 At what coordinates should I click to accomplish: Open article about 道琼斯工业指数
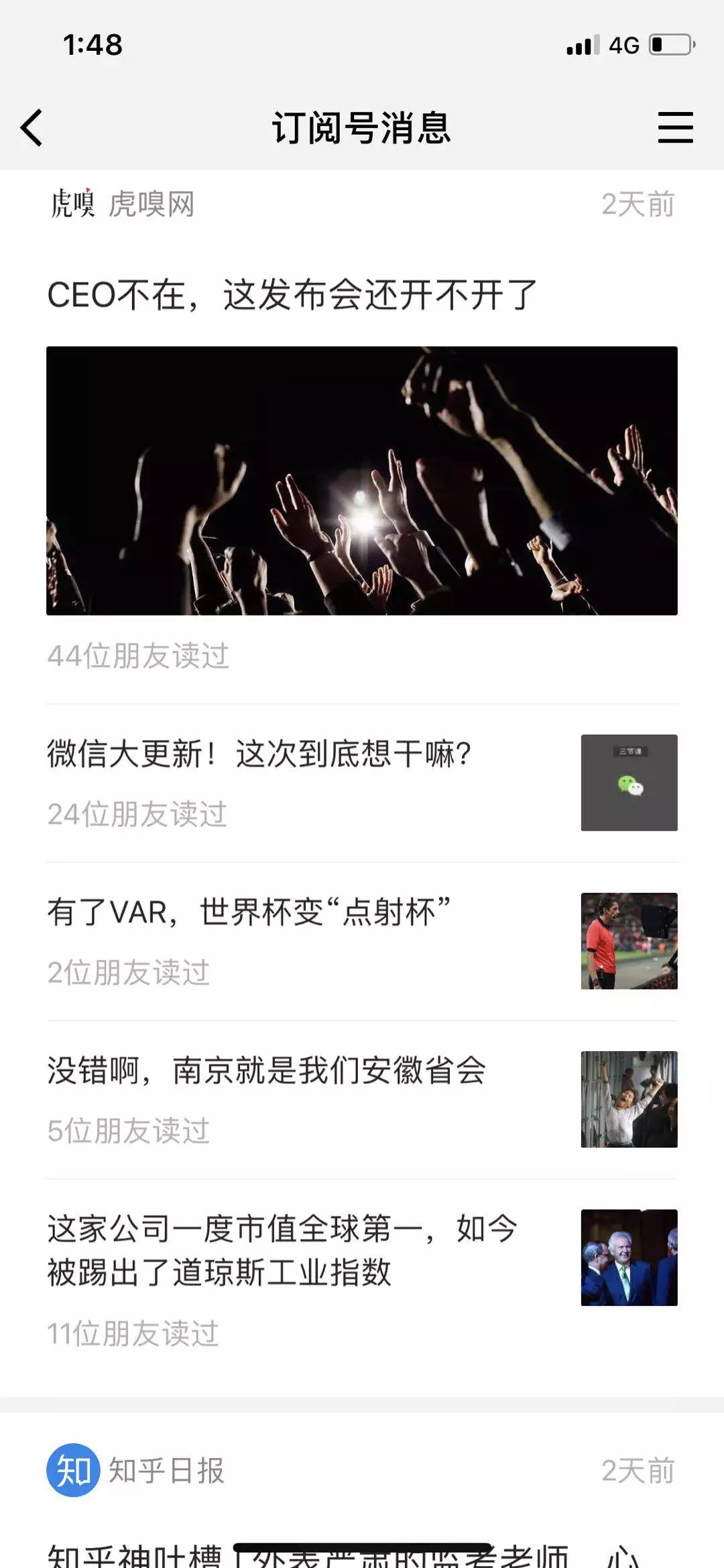[282, 1251]
